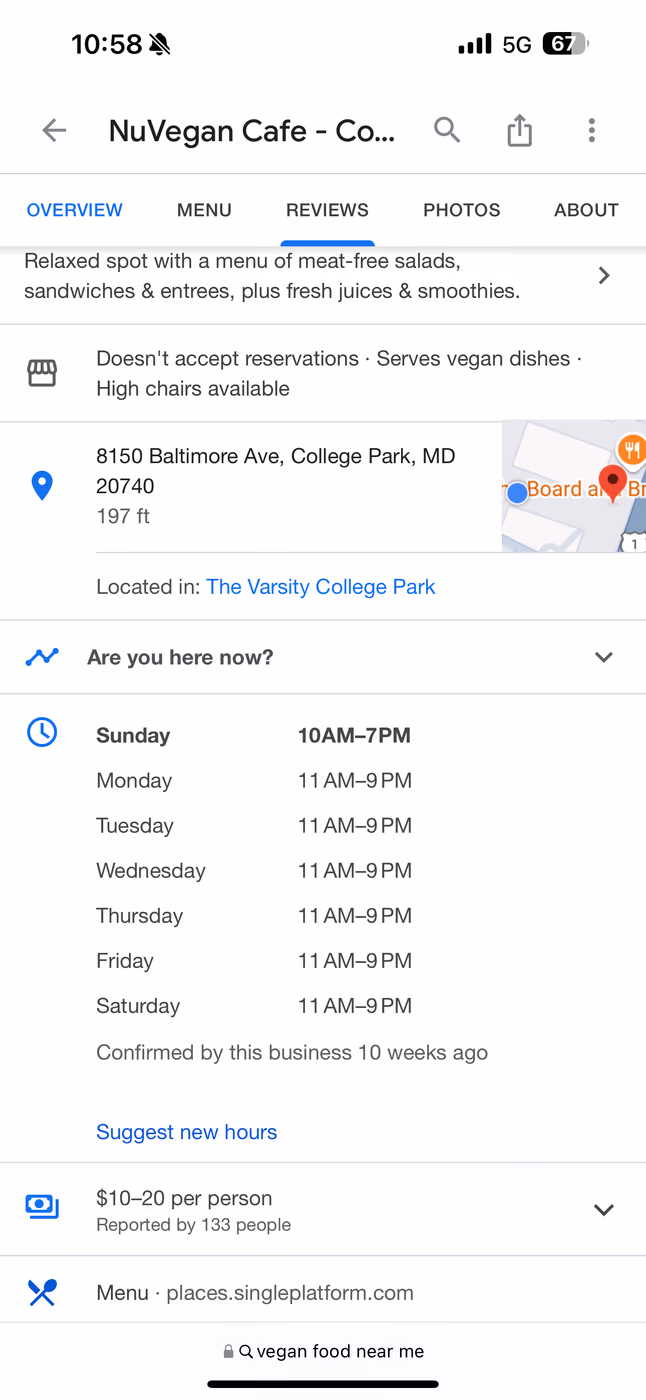Expand the $10–20 per person row

323,1209
